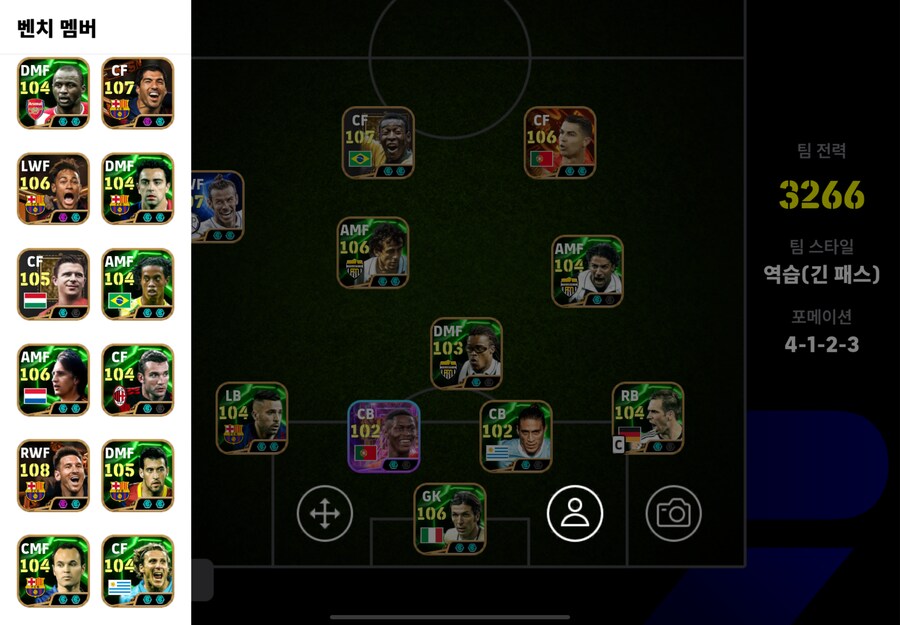Pick bench AMF 106 Netherlands player

point(53,380)
